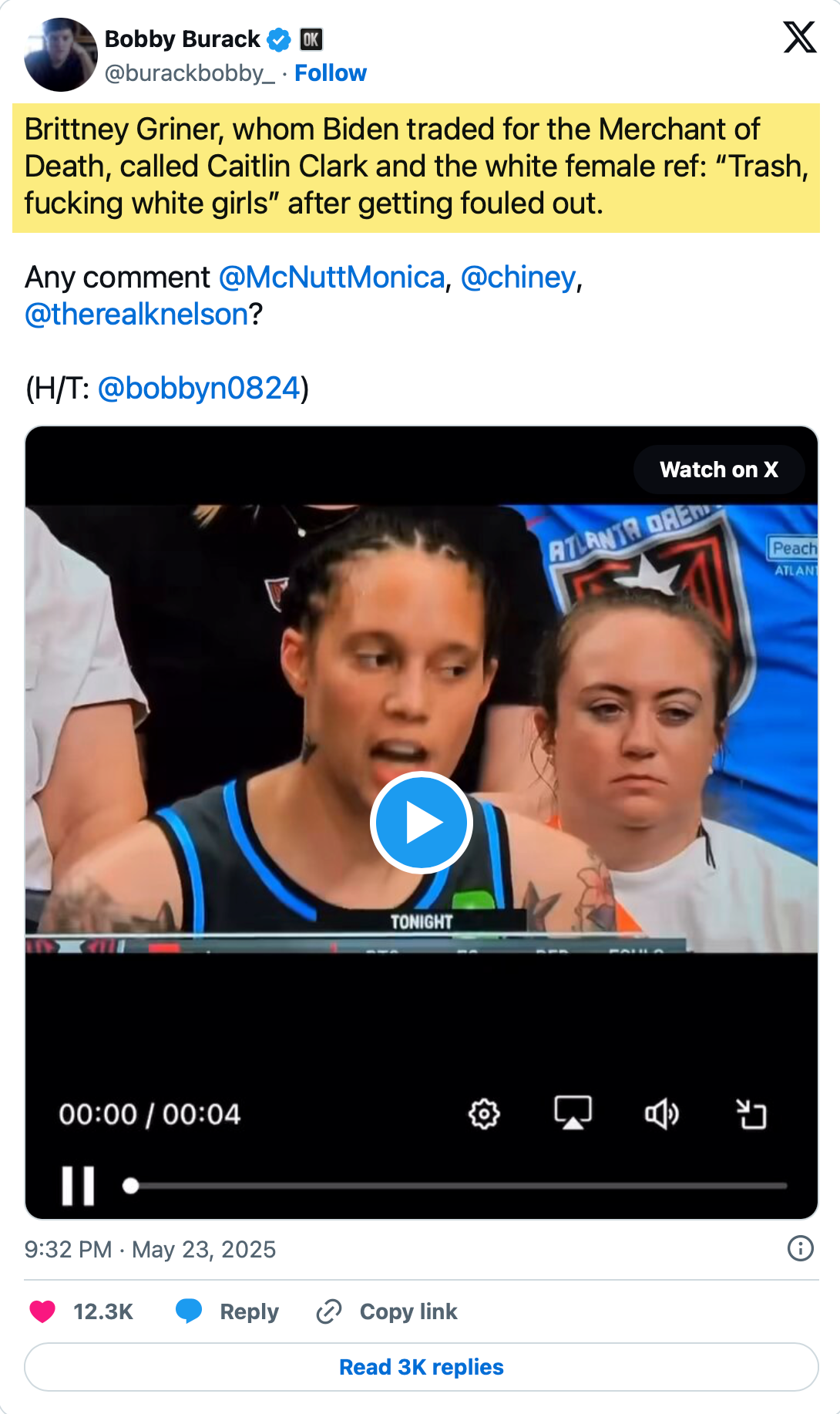This screenshot has width=840, height=1414.
Task: Open video settings gear
Action: click(484, 1114)
